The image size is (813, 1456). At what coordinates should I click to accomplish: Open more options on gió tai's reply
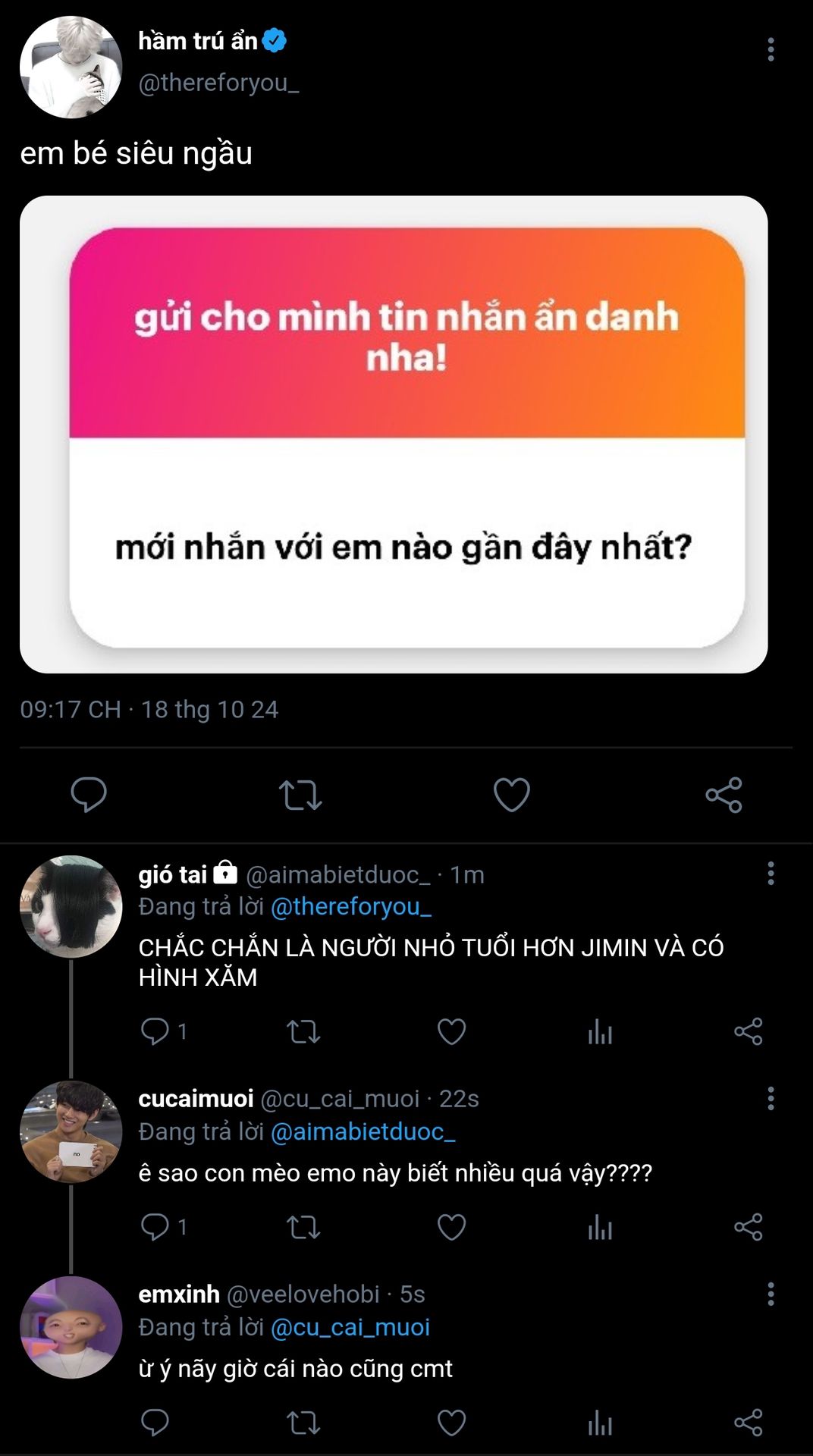point(771,874)
